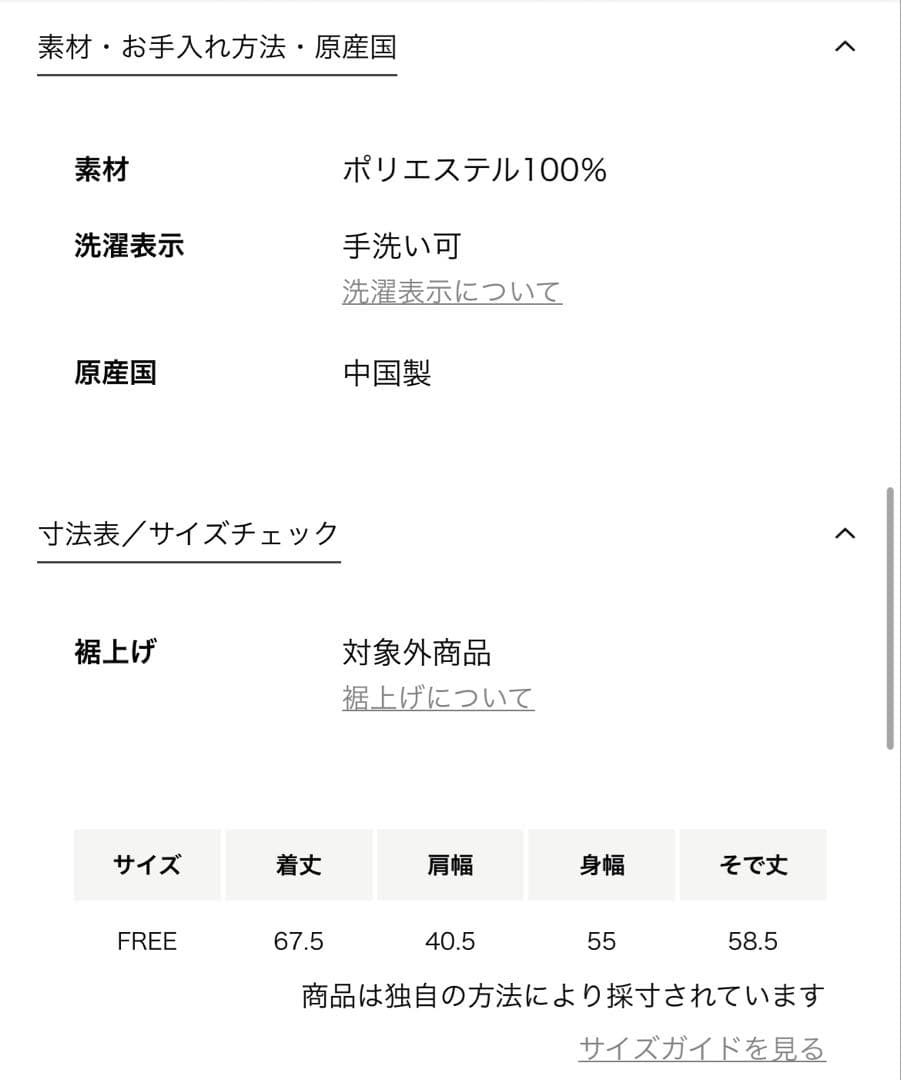Viewport: 901px width, 1080px height.
Task: Click the 67.5 着丈 measurement value
Action: (x=298, y=940)
